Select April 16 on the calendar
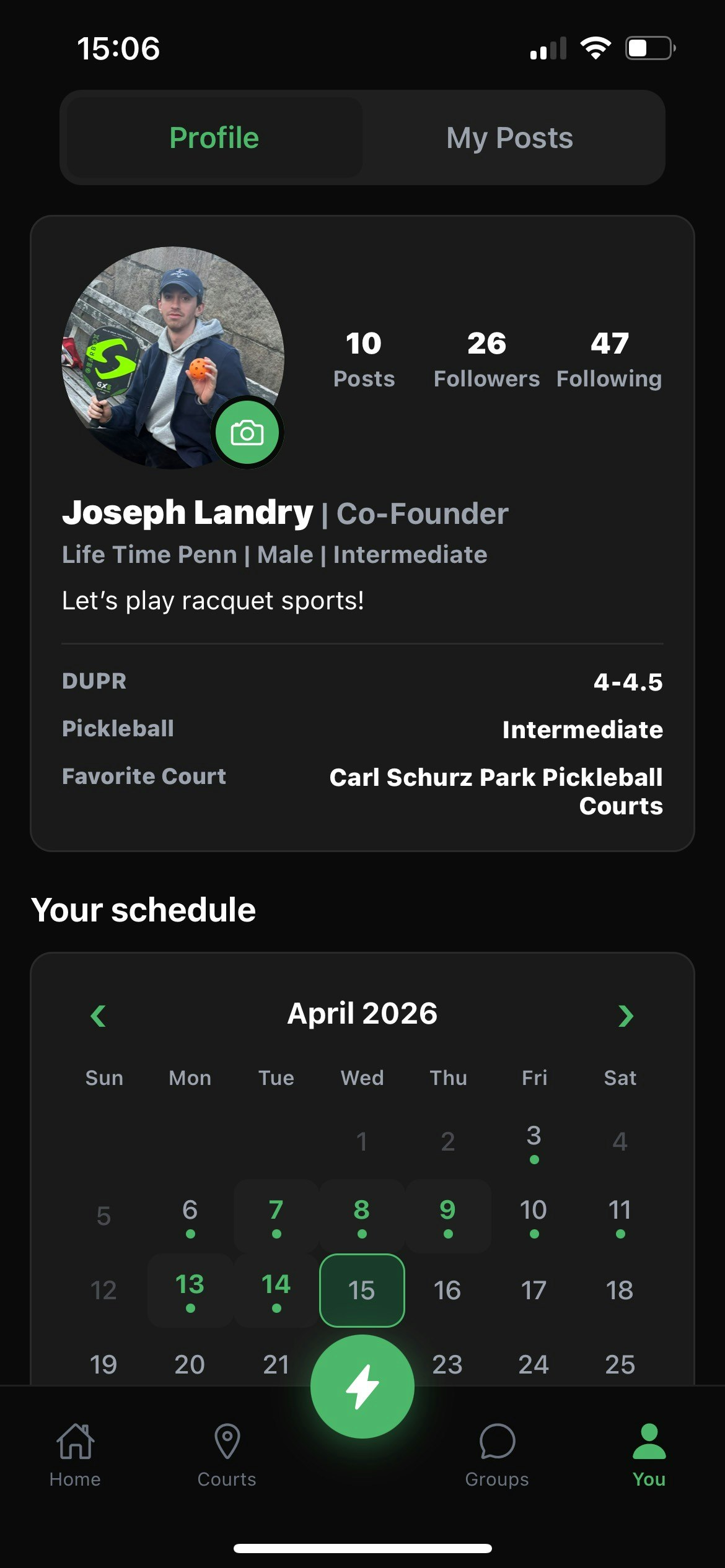 [447, 1290]
